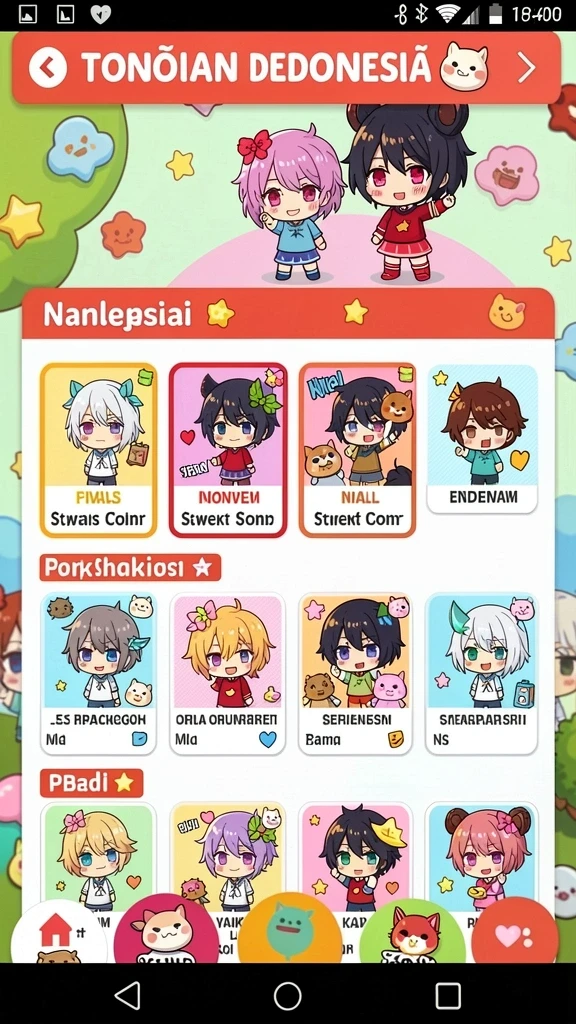The width and height of the screenshot is (576, 1024).
Task: Open the RPACHEGOH card with the grey-haired character
Action: 99,673
